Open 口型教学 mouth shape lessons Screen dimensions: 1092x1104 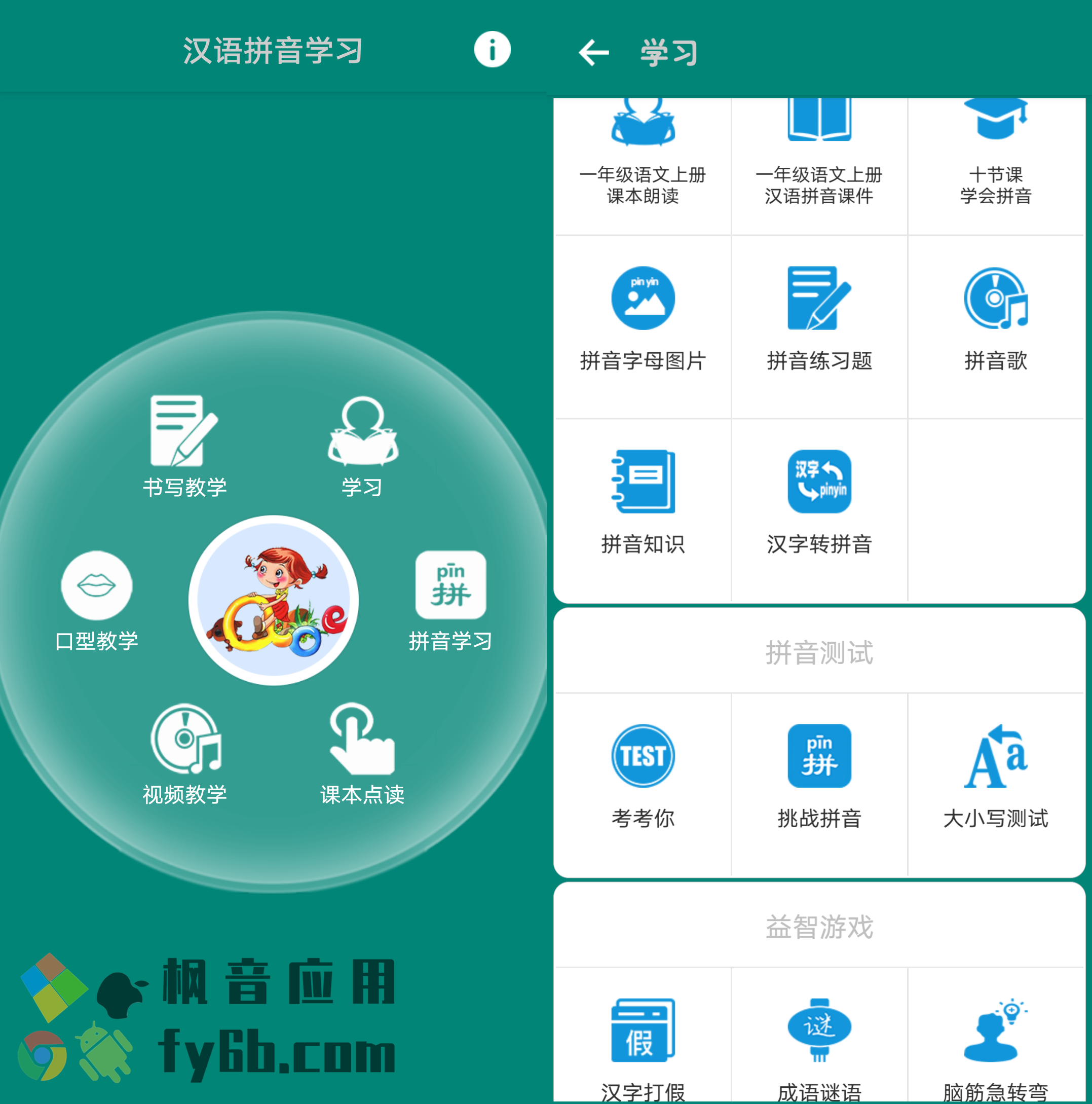click(96, 600)
